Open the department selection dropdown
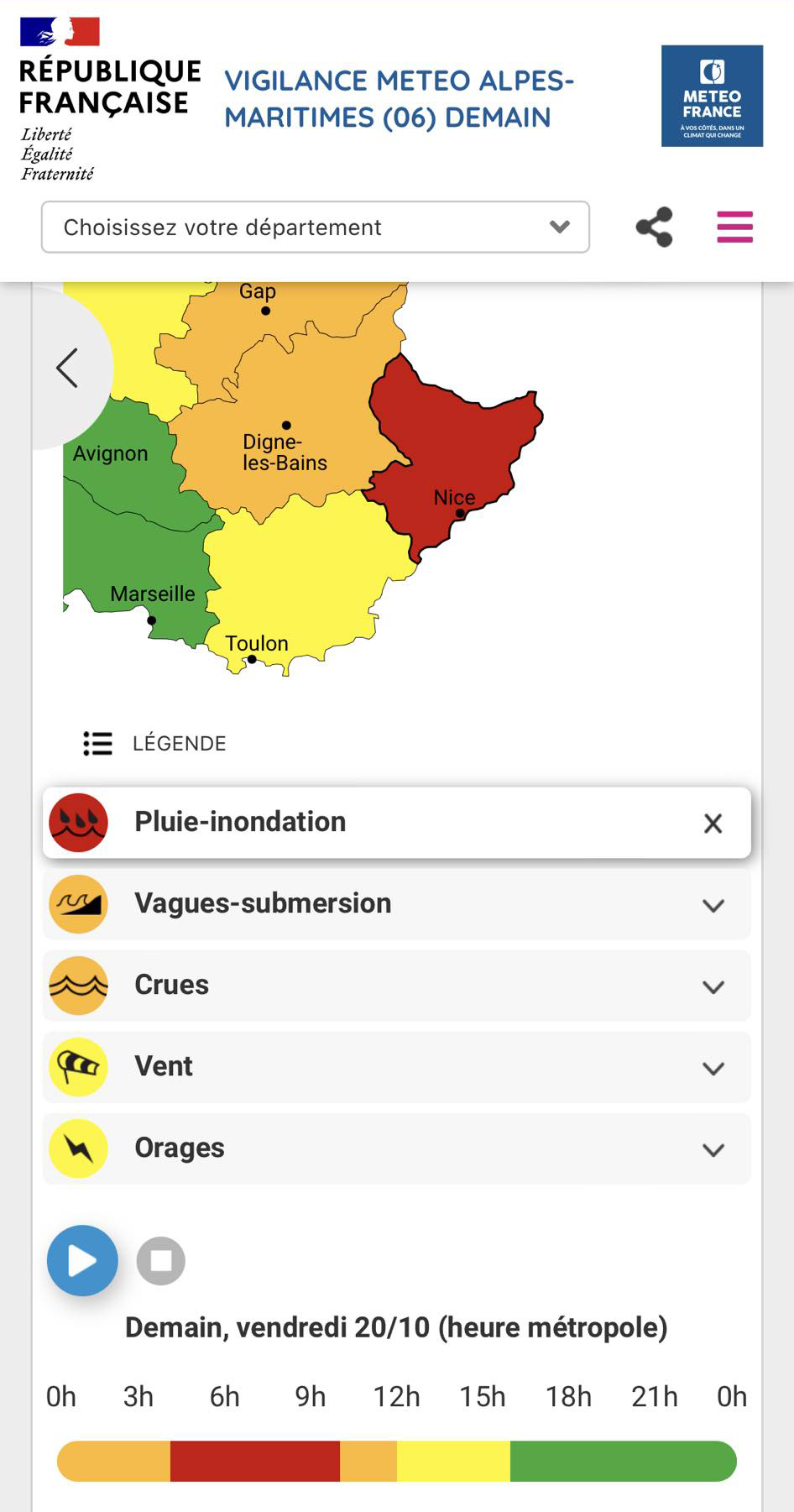This screenshot has width=794, height=1512. pyautogui.click(x=316, y=227)
